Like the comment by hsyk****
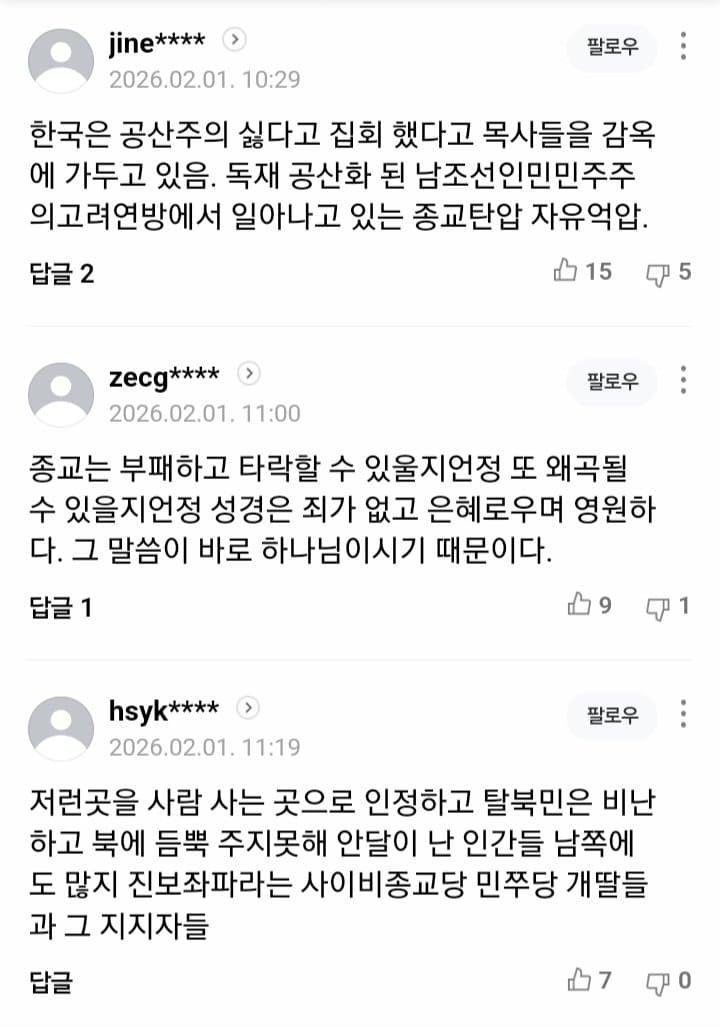720x1027 pixels. tap(589, 981)
